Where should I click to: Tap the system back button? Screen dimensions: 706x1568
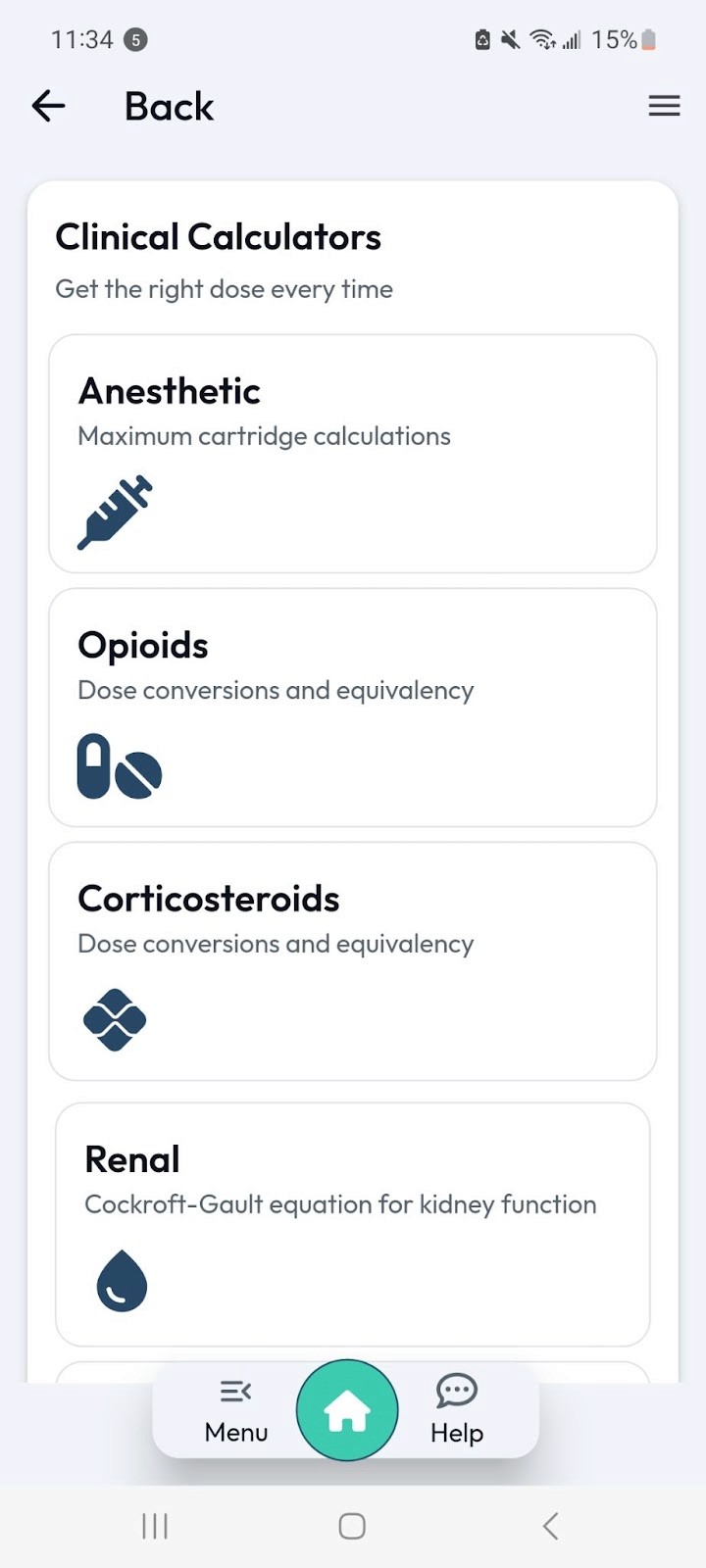(551, 1526)
